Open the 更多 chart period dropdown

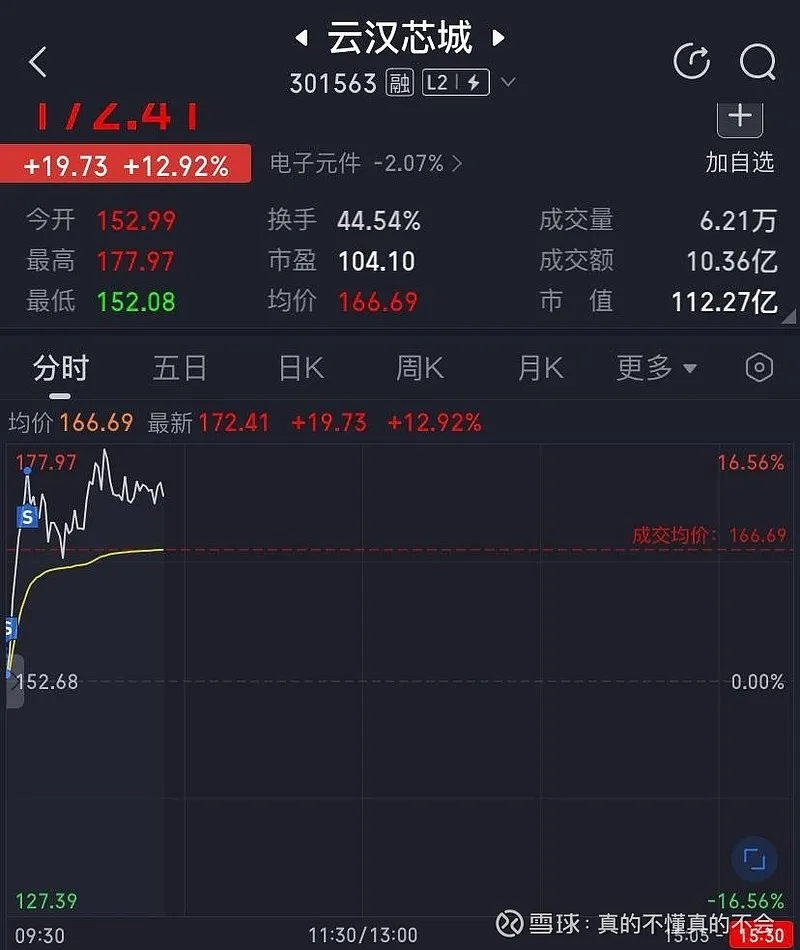click(x=656, y=368)
